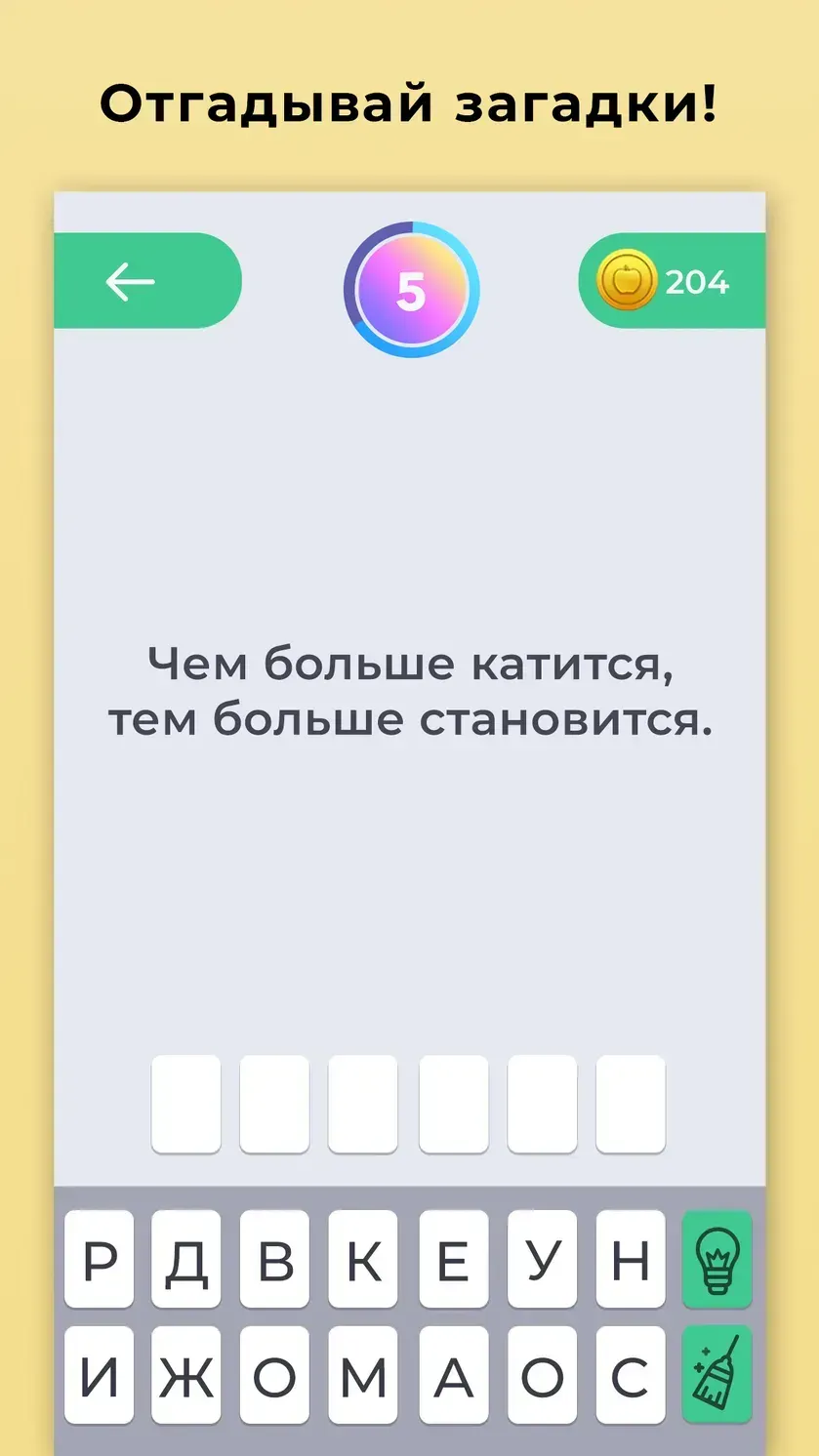Tap the broom clear-letters icon
This screenshot has height=1456, width=819.
[717, 1376]
